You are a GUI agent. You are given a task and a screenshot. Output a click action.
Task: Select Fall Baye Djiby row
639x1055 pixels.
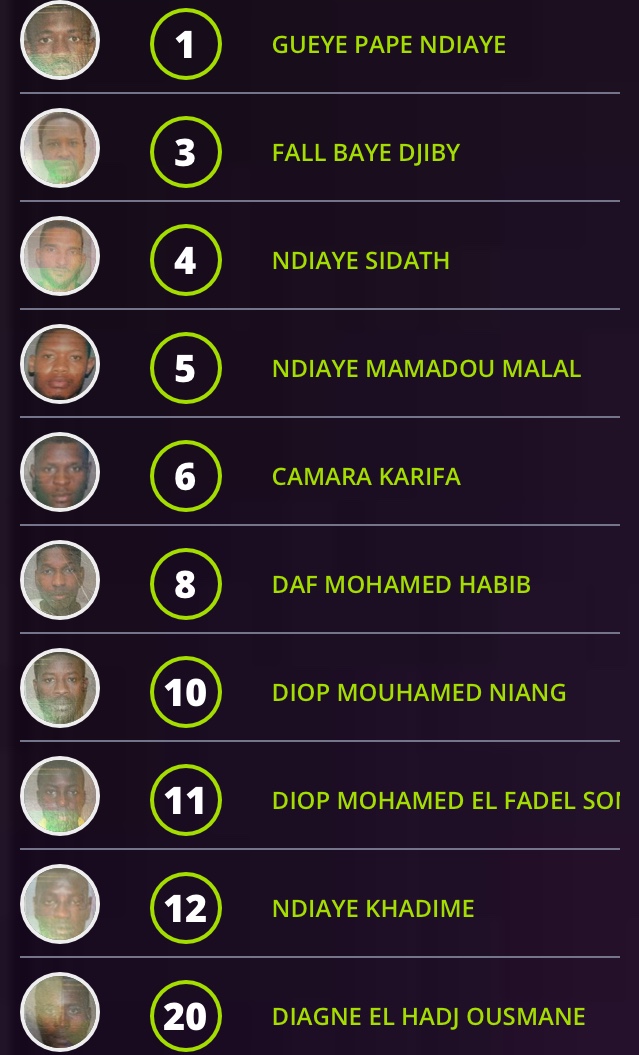365,153
